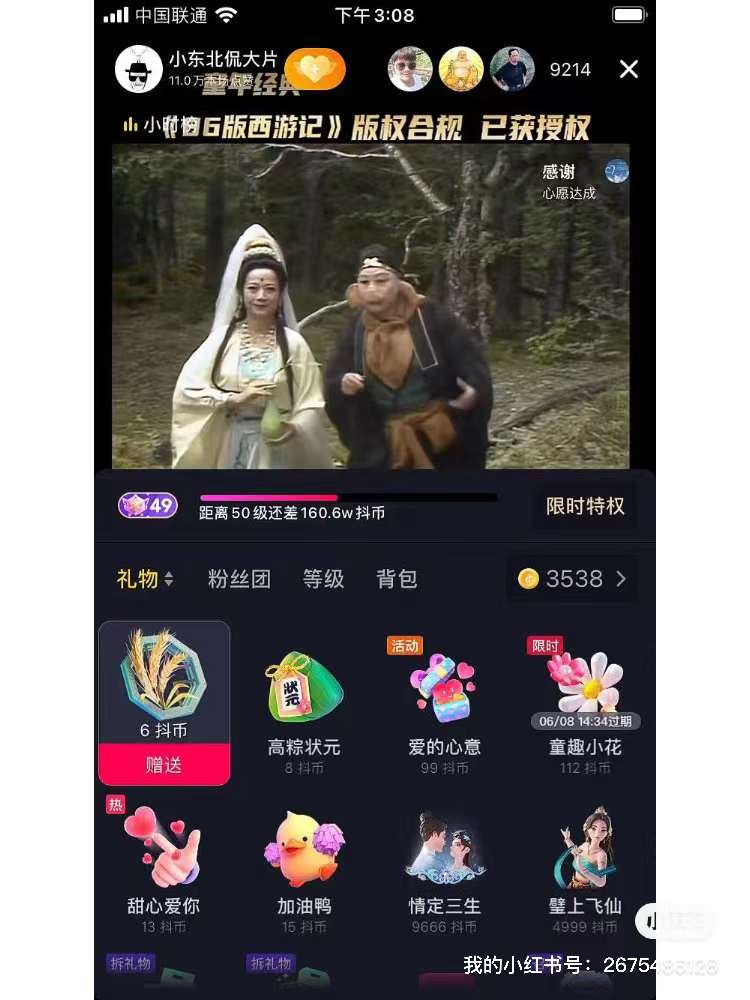Select the 壁上飞仙 gift
The image size is (750, 1000).
tap(585, 860)
